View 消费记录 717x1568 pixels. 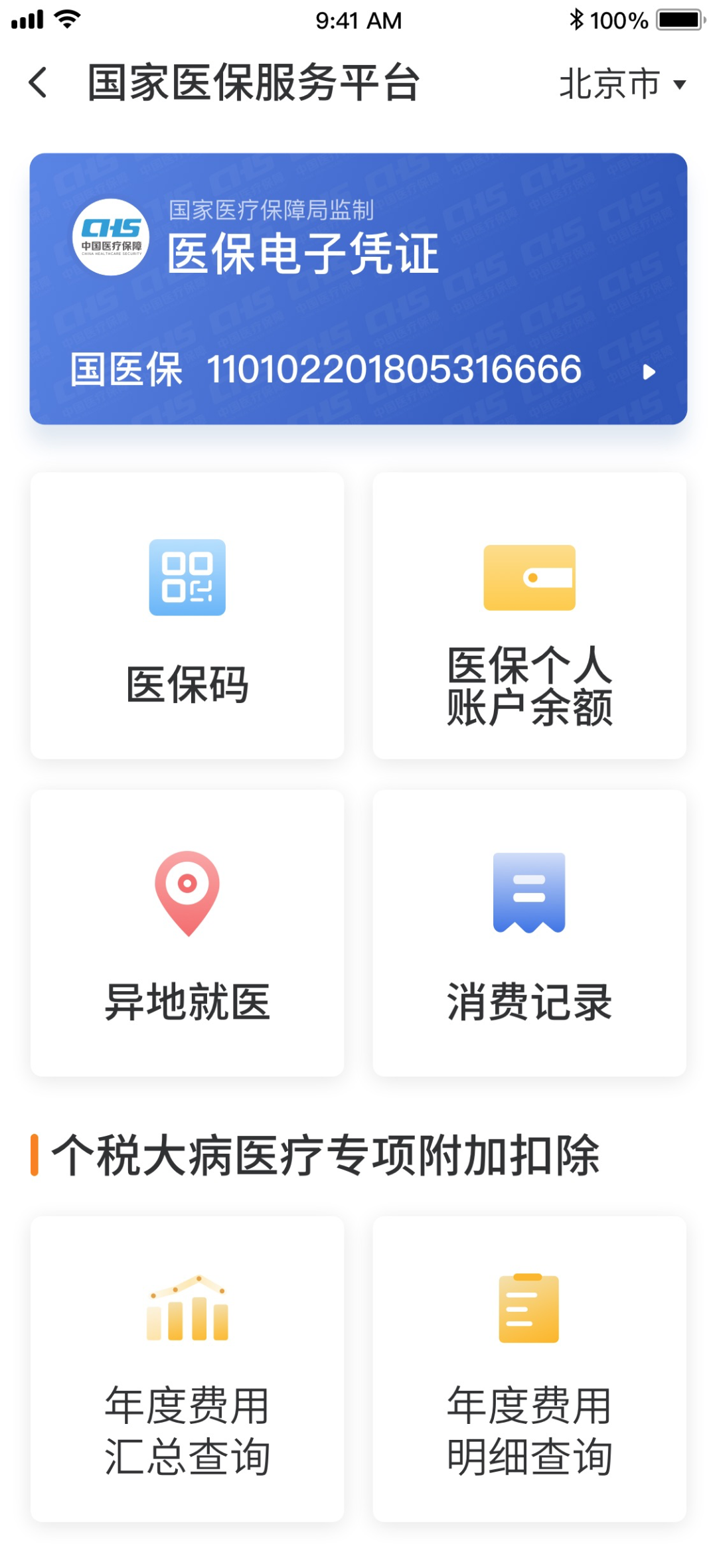coord(529,933)
